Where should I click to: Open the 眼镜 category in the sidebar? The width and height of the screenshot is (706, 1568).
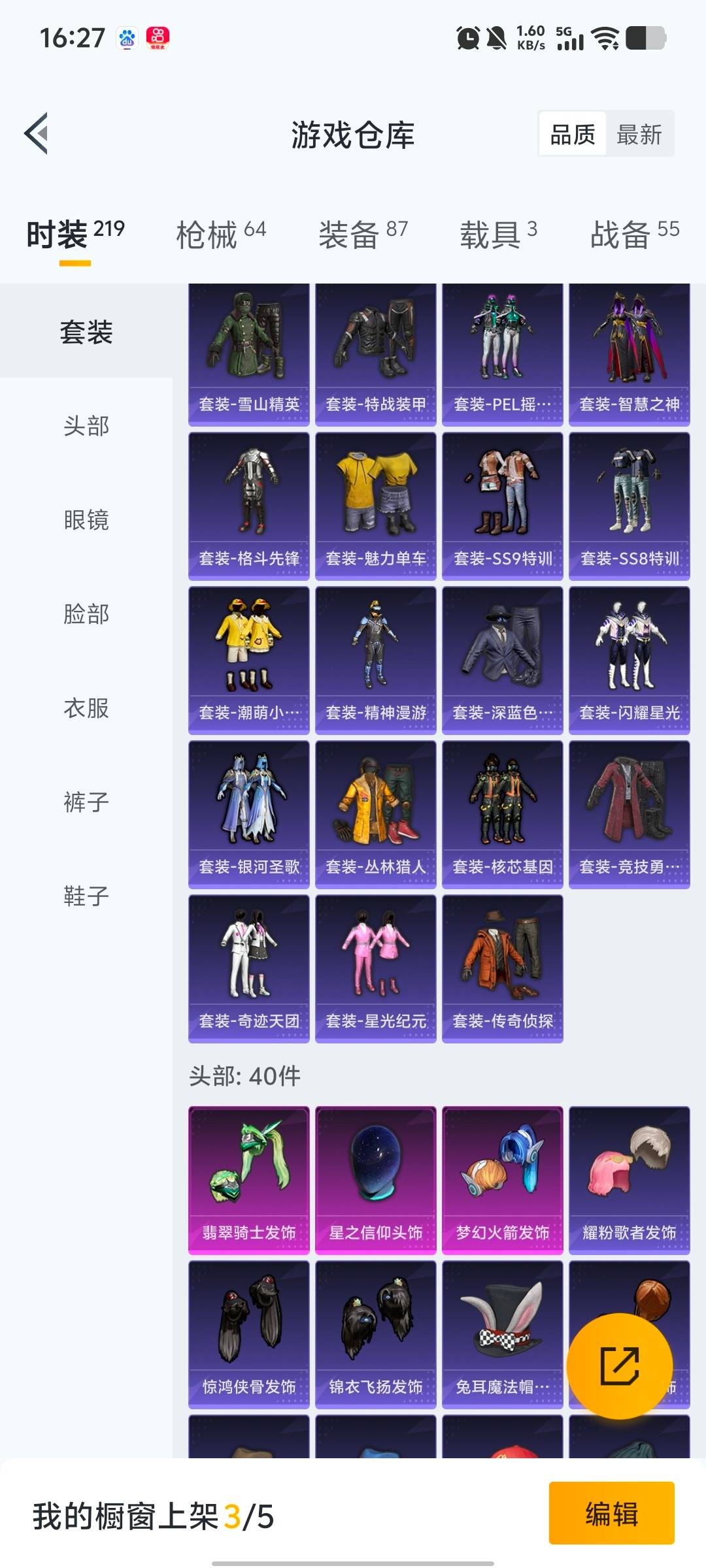[x=86, y=521]
